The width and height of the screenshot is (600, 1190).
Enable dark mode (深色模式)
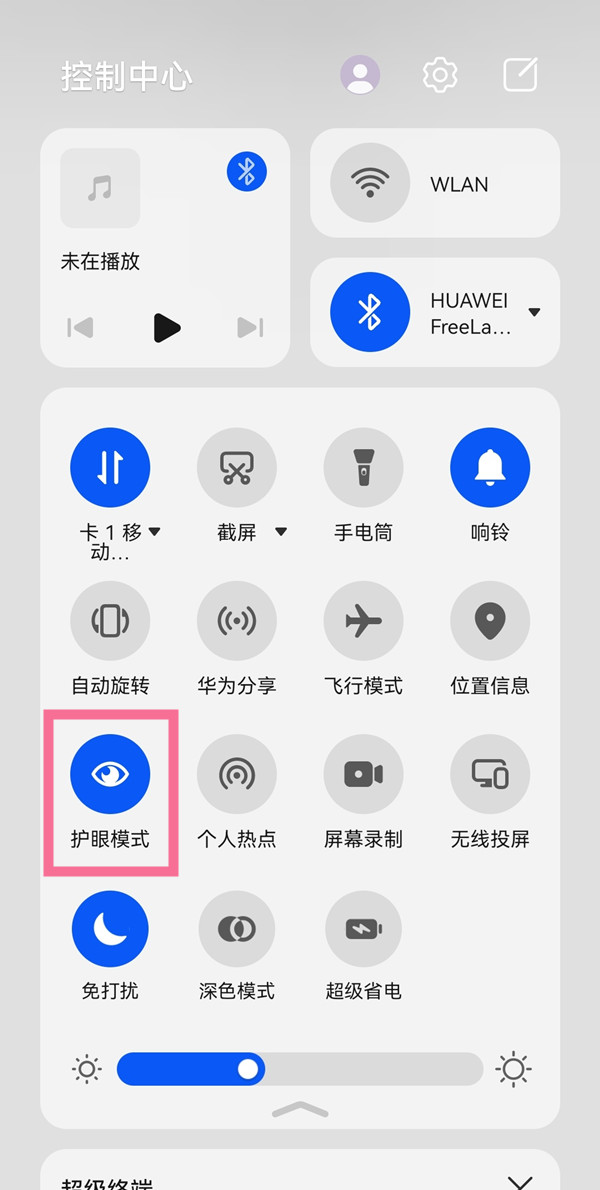pyautogui.click(x=237, y=929)
